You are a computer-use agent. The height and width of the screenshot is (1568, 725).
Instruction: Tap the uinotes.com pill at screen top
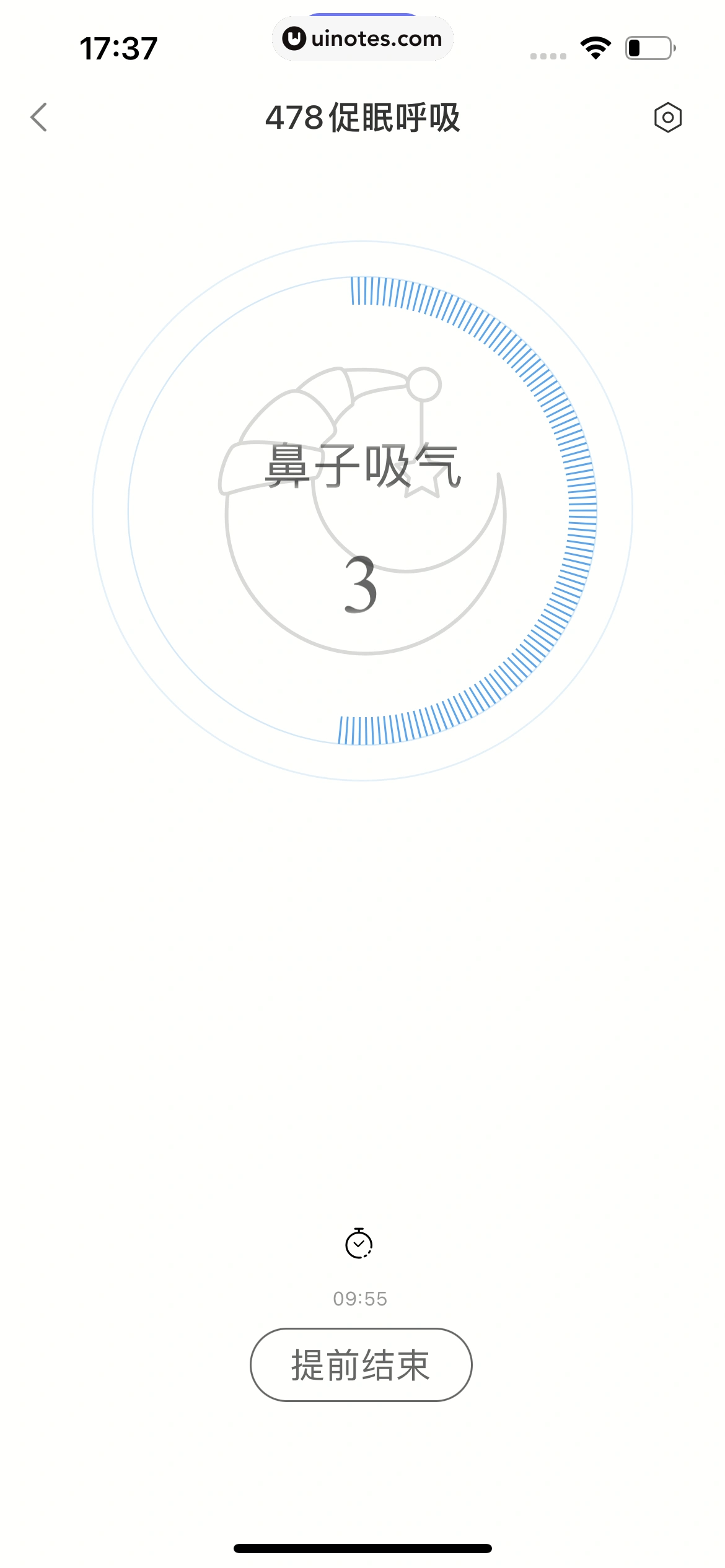pos(362,38)
